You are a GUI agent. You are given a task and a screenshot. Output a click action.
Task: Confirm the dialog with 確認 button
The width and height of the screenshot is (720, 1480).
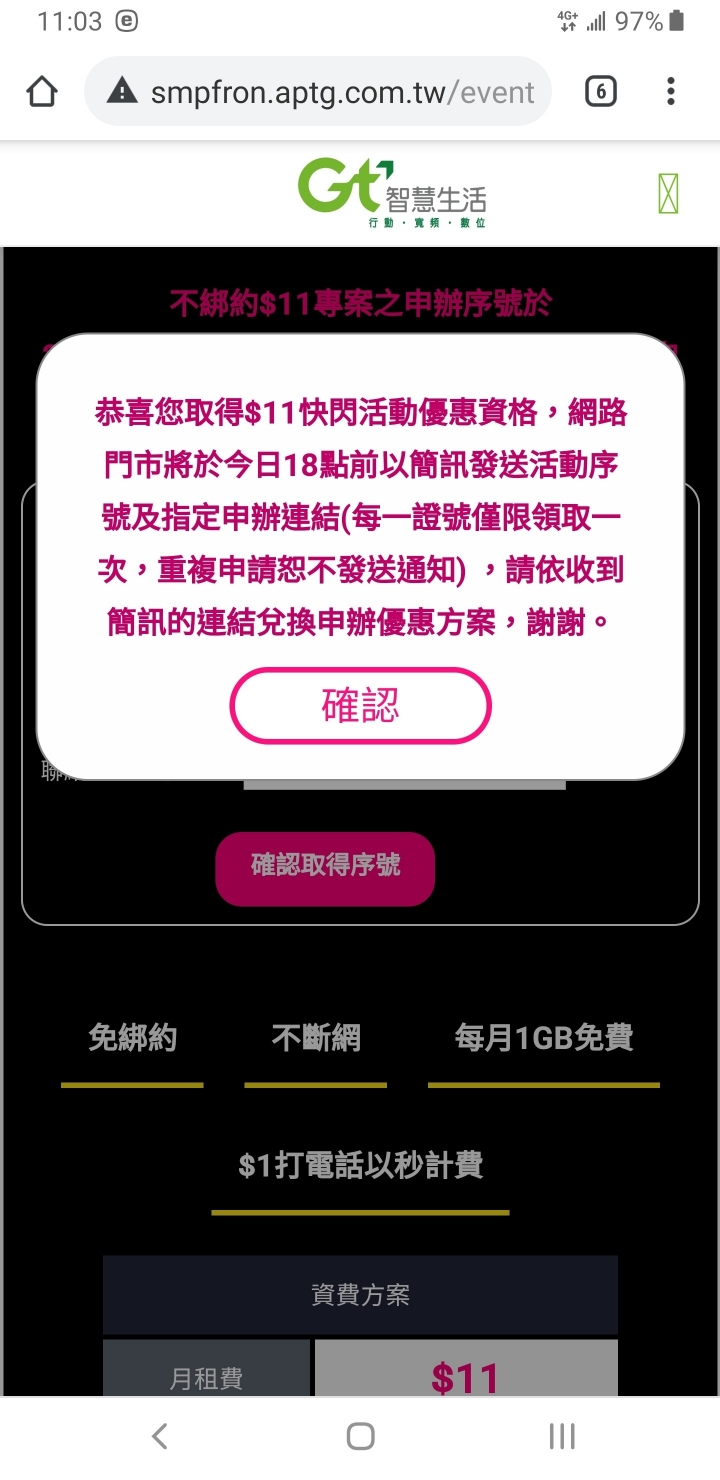(360, 706)
